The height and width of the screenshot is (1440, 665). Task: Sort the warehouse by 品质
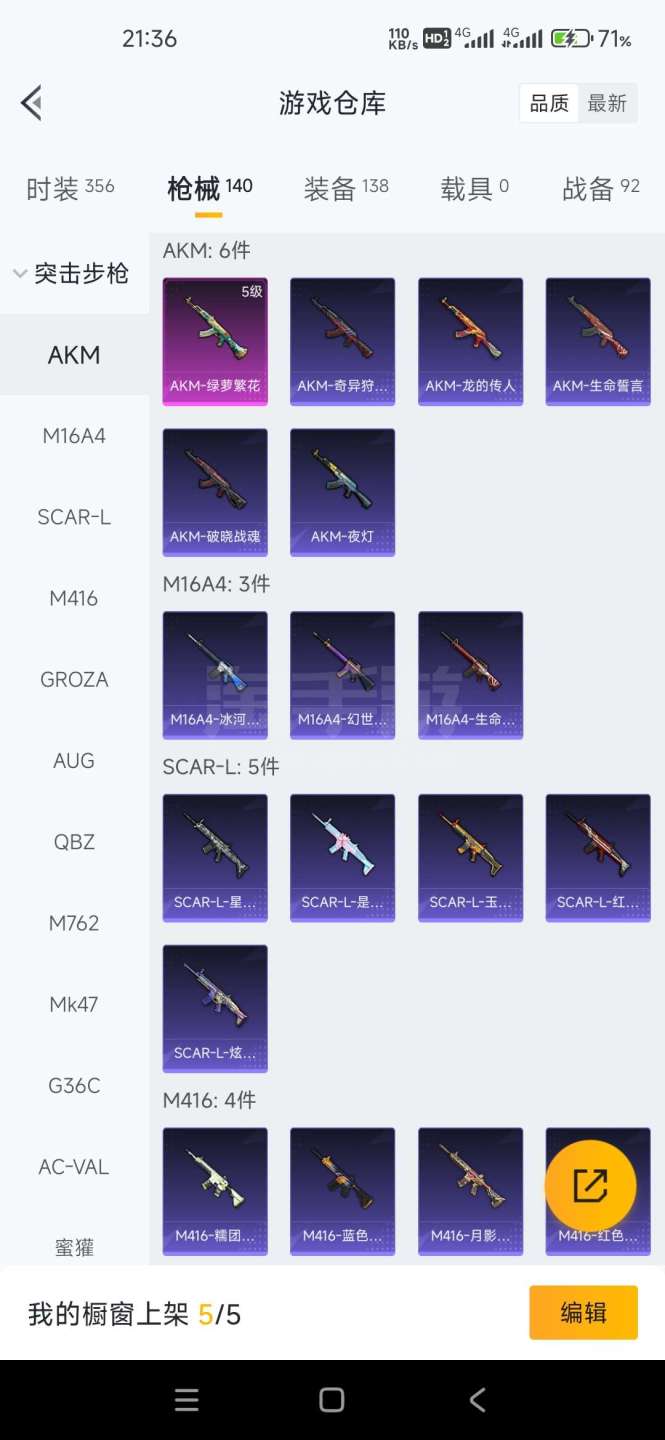click(549, 103)
